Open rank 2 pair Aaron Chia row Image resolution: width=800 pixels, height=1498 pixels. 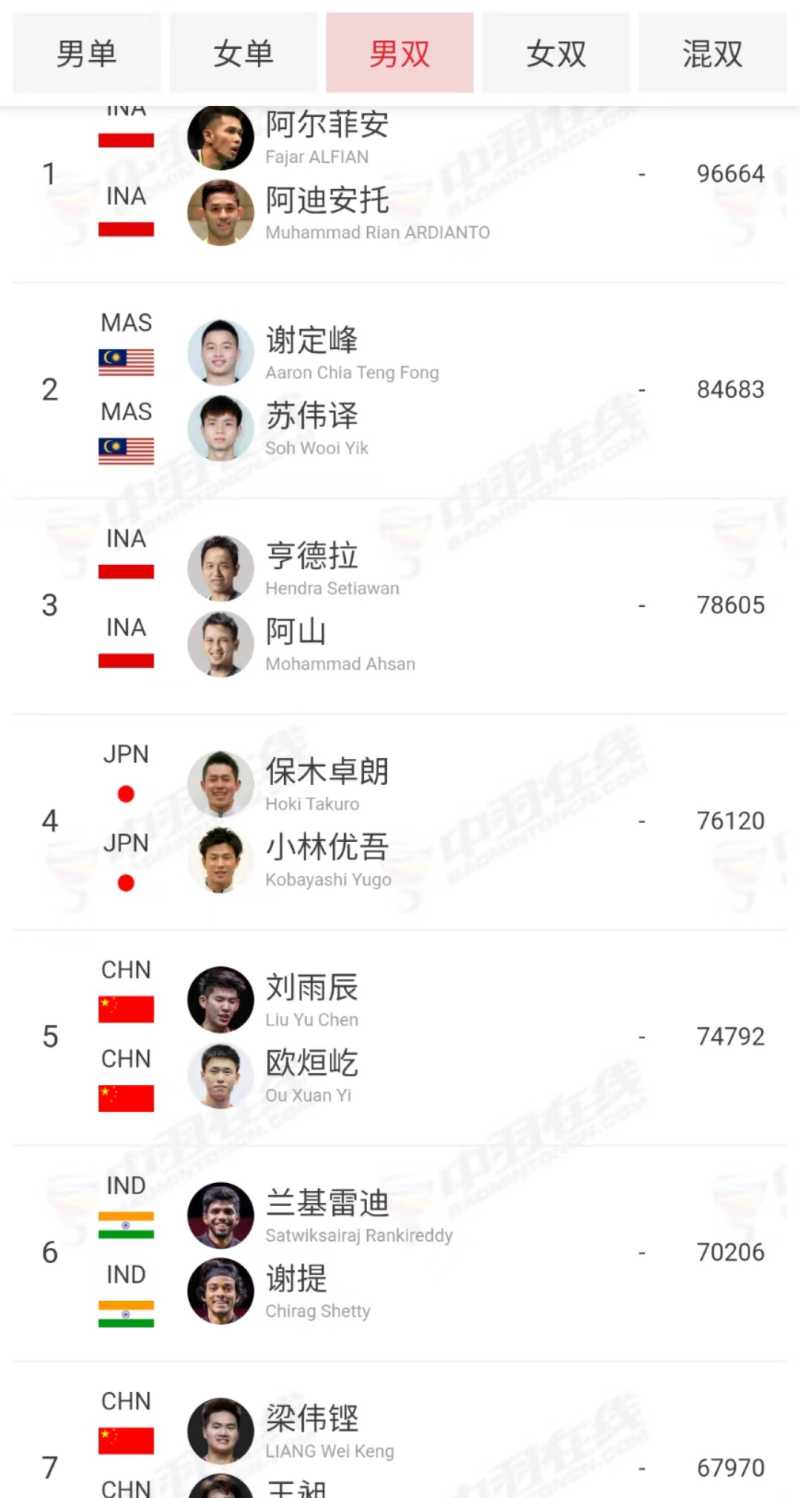click(400, 390)
